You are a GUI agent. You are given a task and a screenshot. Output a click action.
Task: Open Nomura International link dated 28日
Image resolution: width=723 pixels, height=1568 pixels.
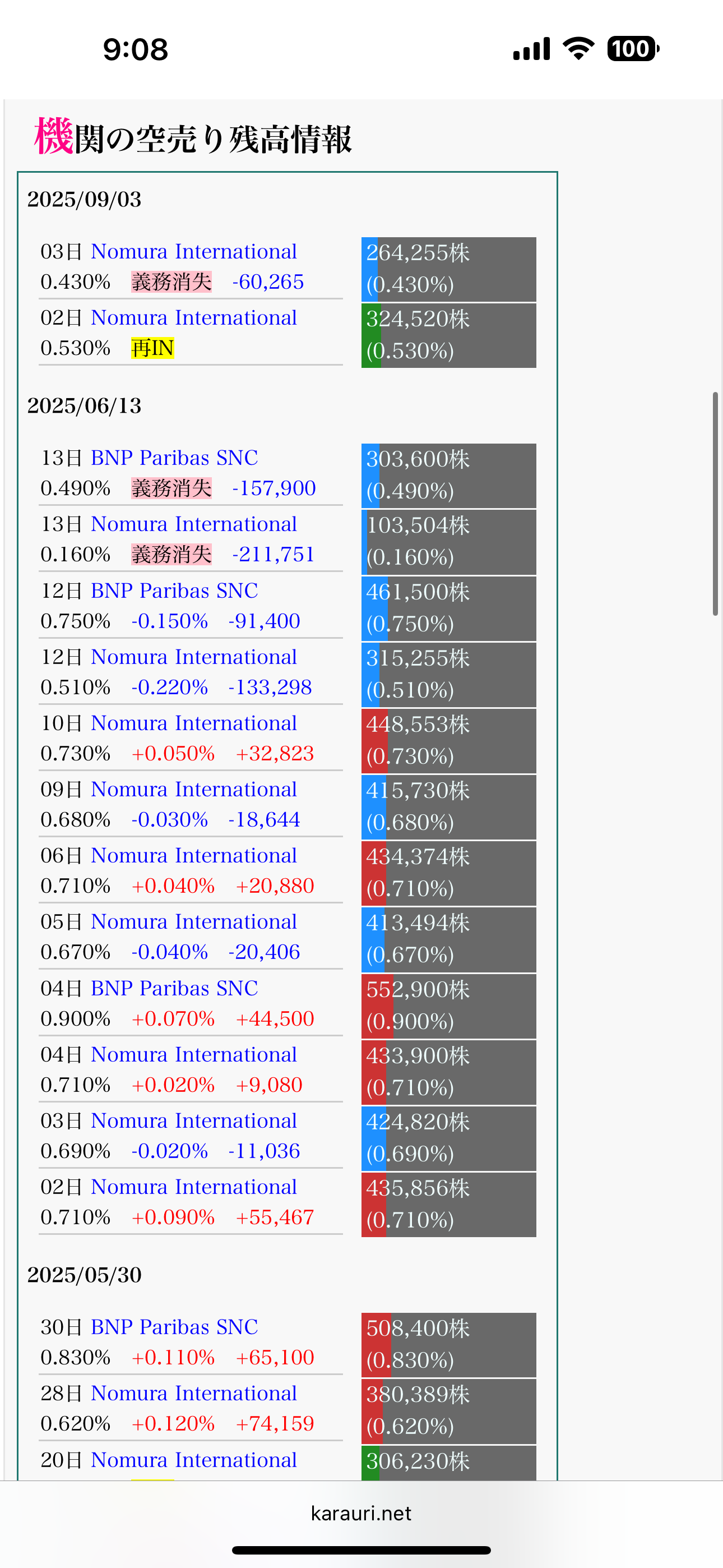(x=193, y=1393)
